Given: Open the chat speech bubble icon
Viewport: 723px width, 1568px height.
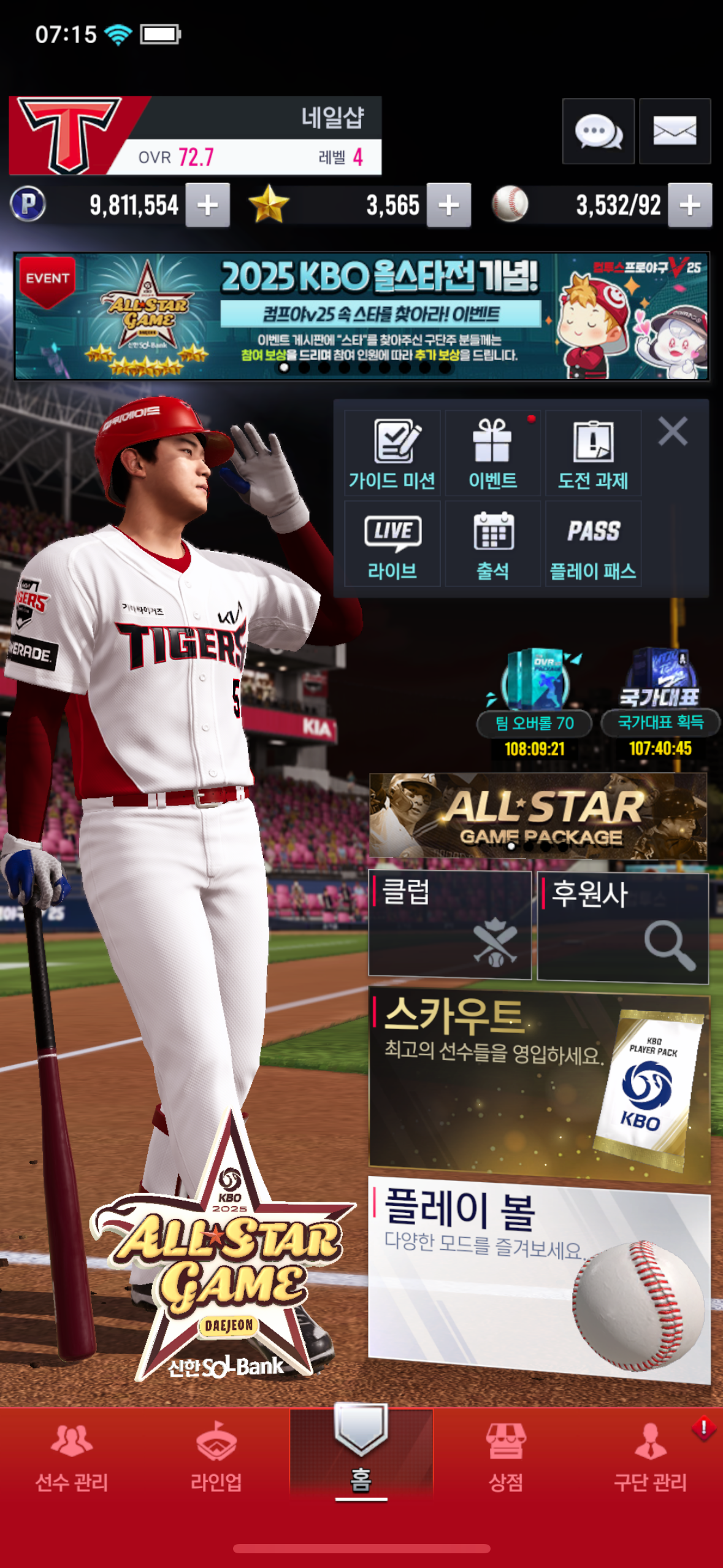Looking at the screenshot, I should 598,131.
